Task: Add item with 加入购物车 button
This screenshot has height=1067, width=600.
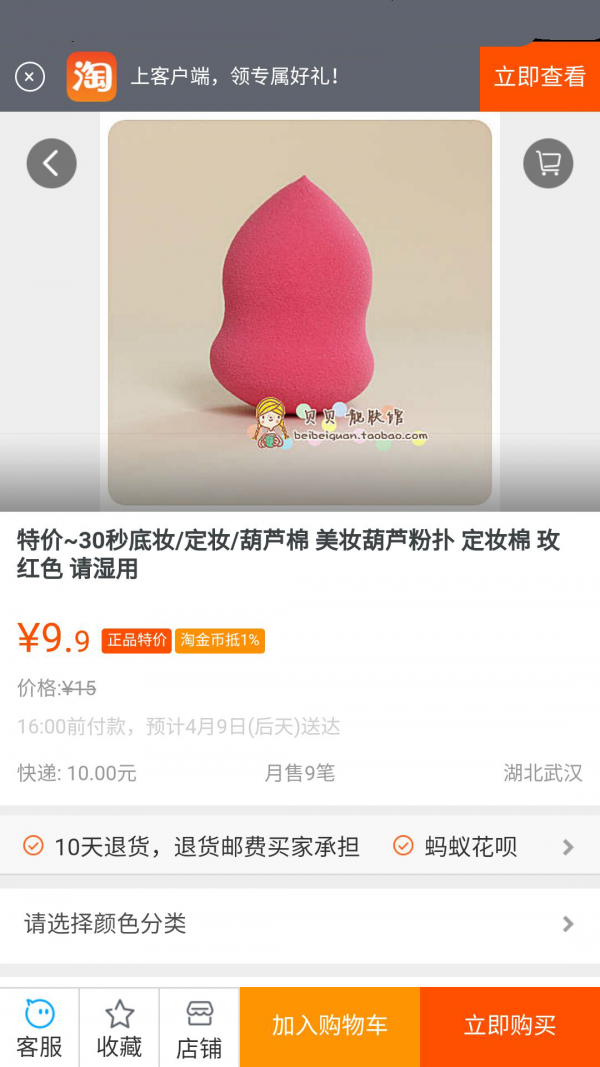Action: pos(330,1026)
